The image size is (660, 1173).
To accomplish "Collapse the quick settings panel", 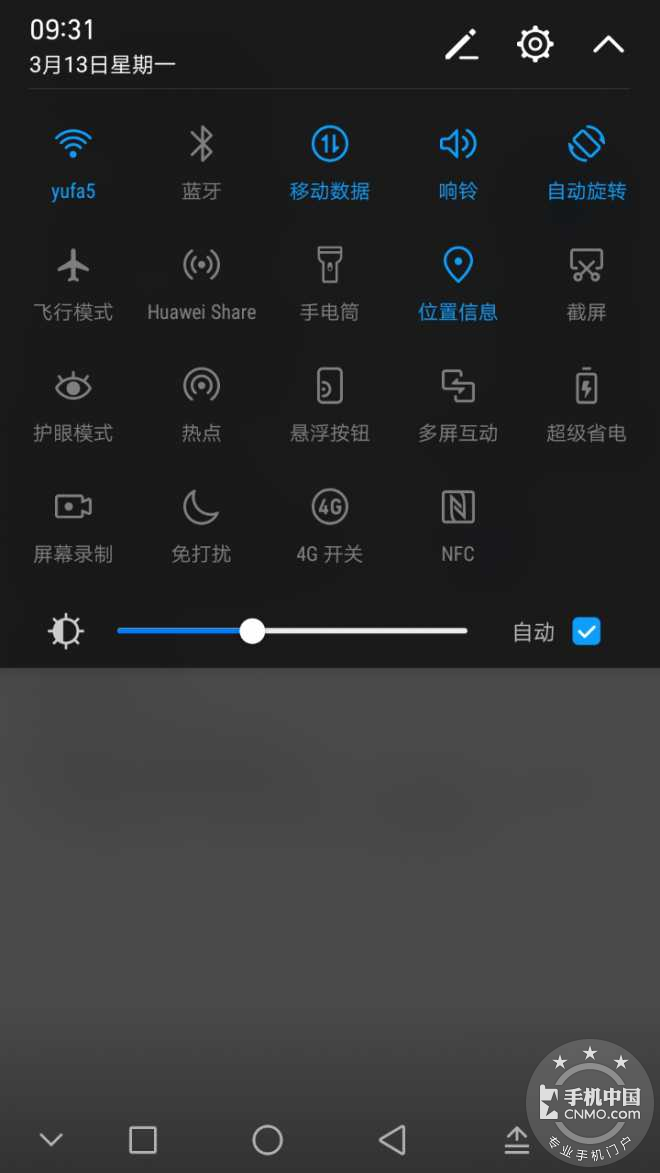I will point(608,45).
